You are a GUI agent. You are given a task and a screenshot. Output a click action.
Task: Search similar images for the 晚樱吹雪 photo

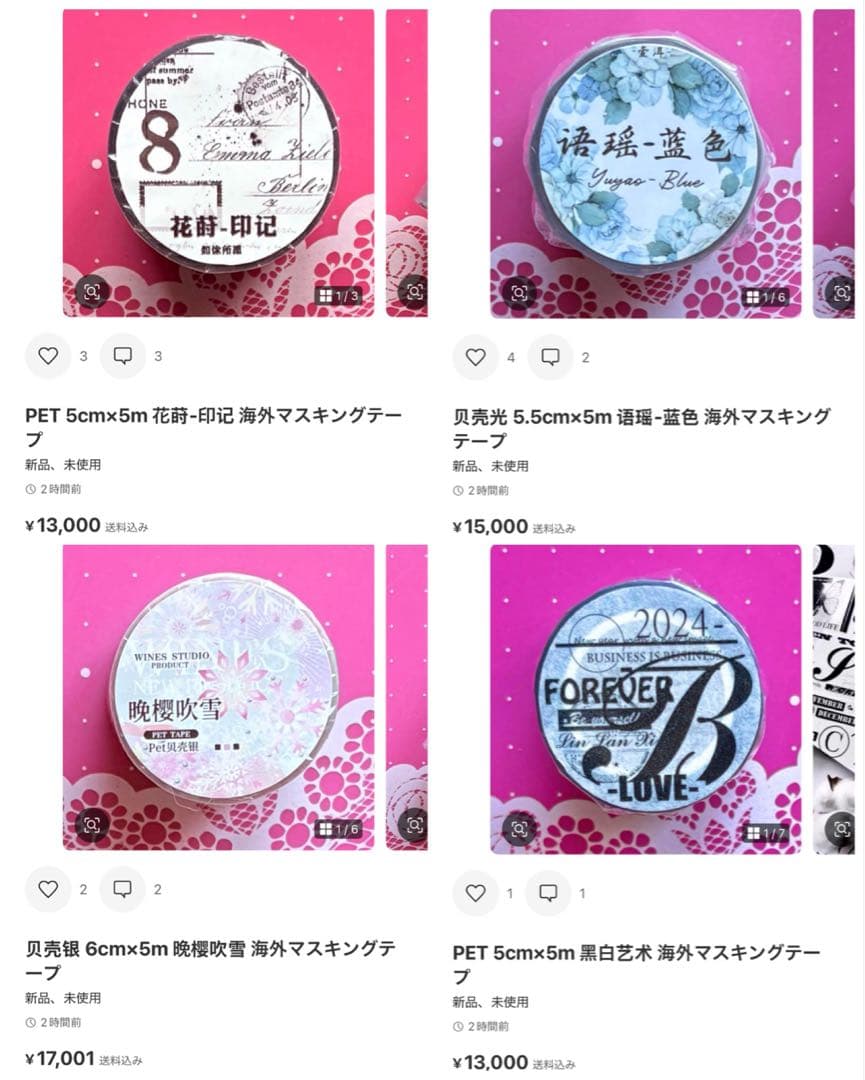[91, 825]
